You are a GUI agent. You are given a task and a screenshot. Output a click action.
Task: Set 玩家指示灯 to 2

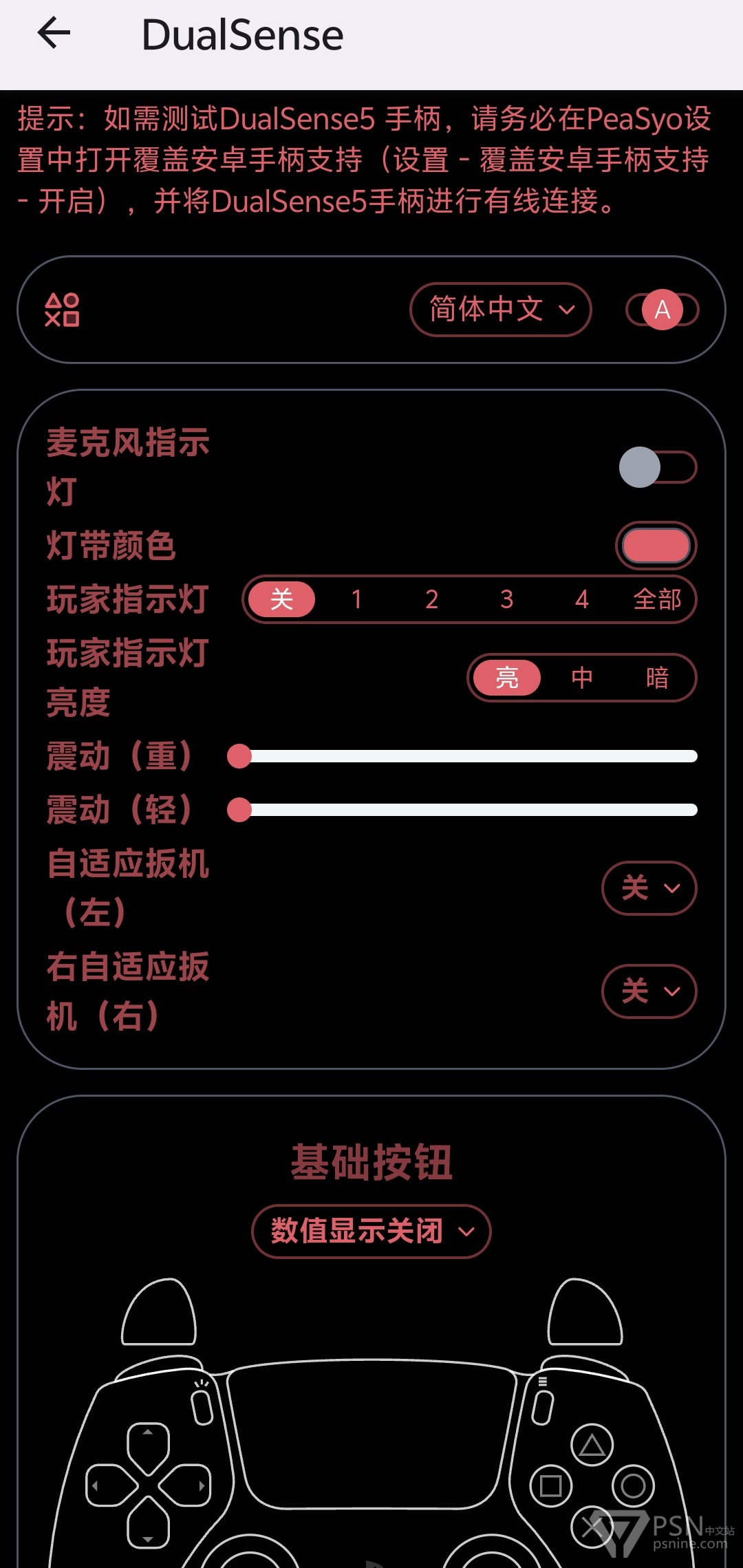[431, 599]
